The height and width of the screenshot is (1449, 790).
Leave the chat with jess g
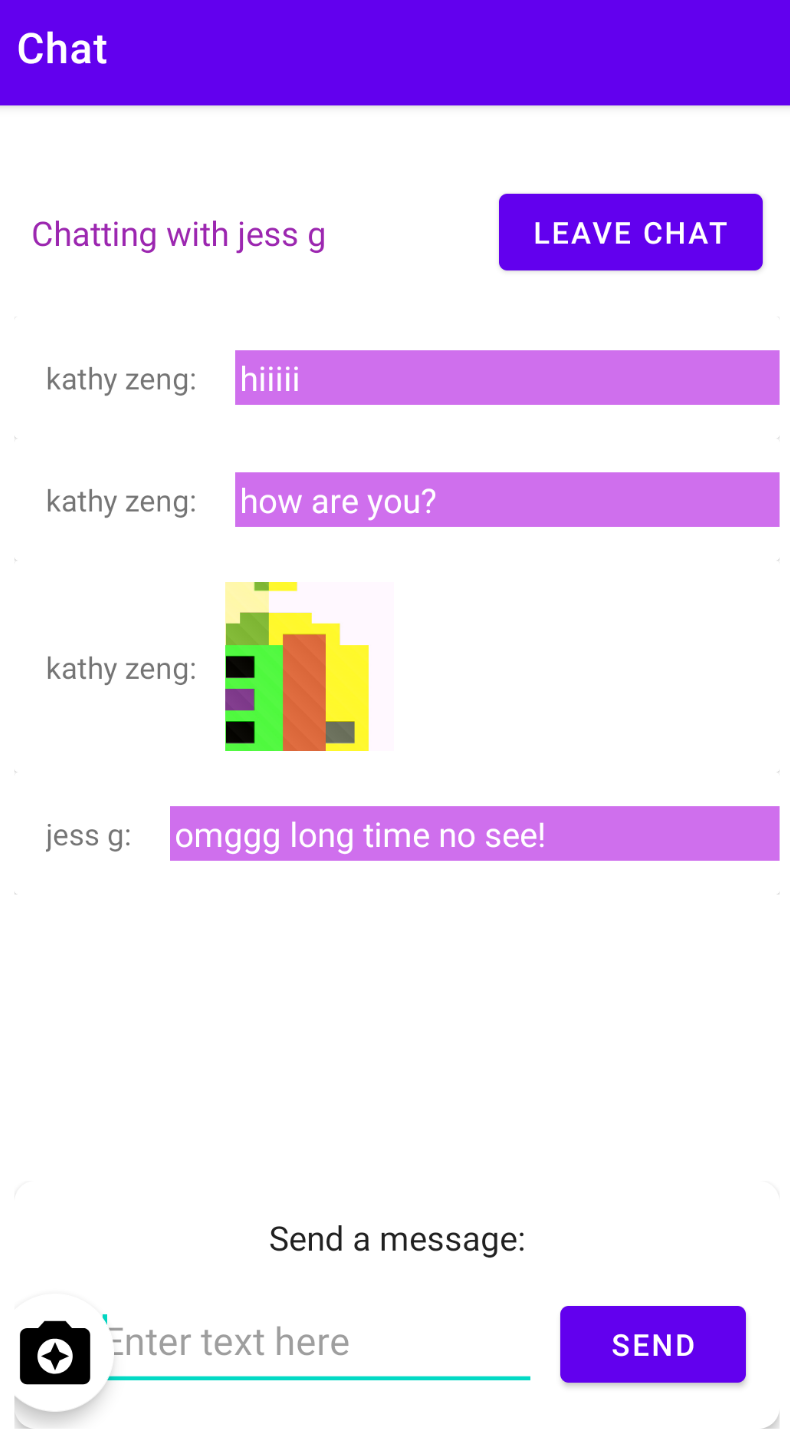pyautogui.click(x=630, y=233)
